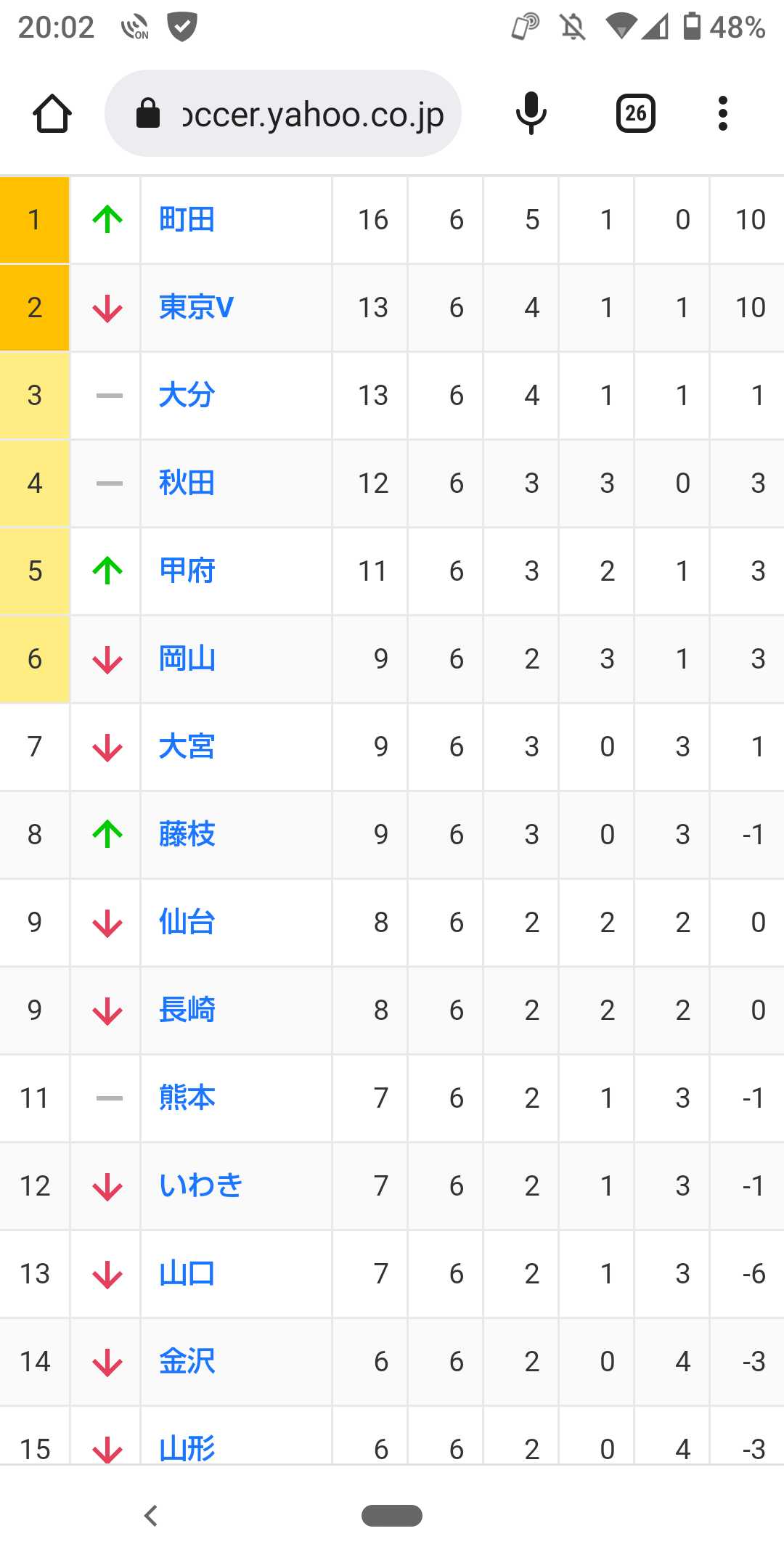784x1568 pixels.
Task: Open the browser overflow menu
Action: (722, 113)
